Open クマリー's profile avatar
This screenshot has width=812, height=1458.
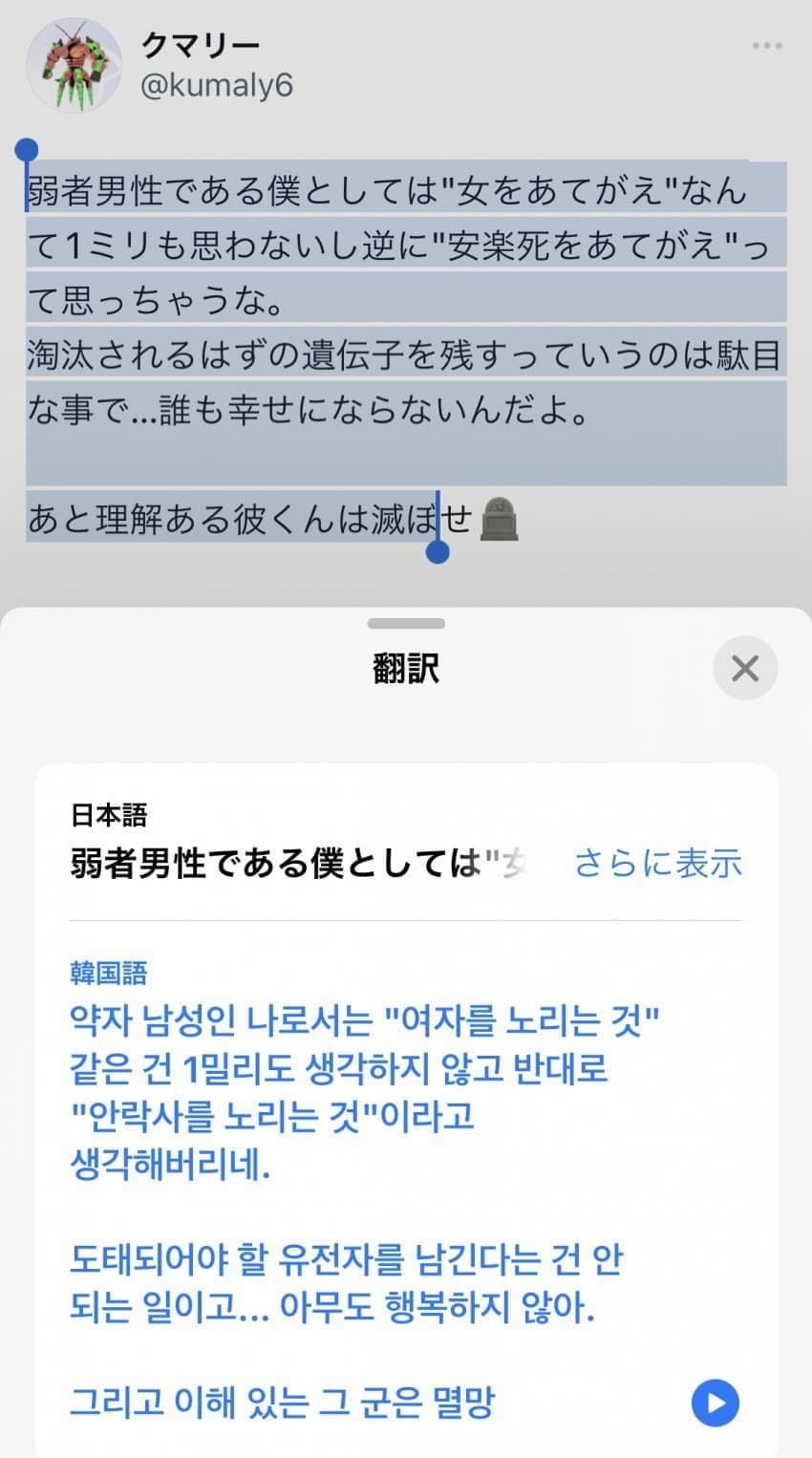(74, 65)
